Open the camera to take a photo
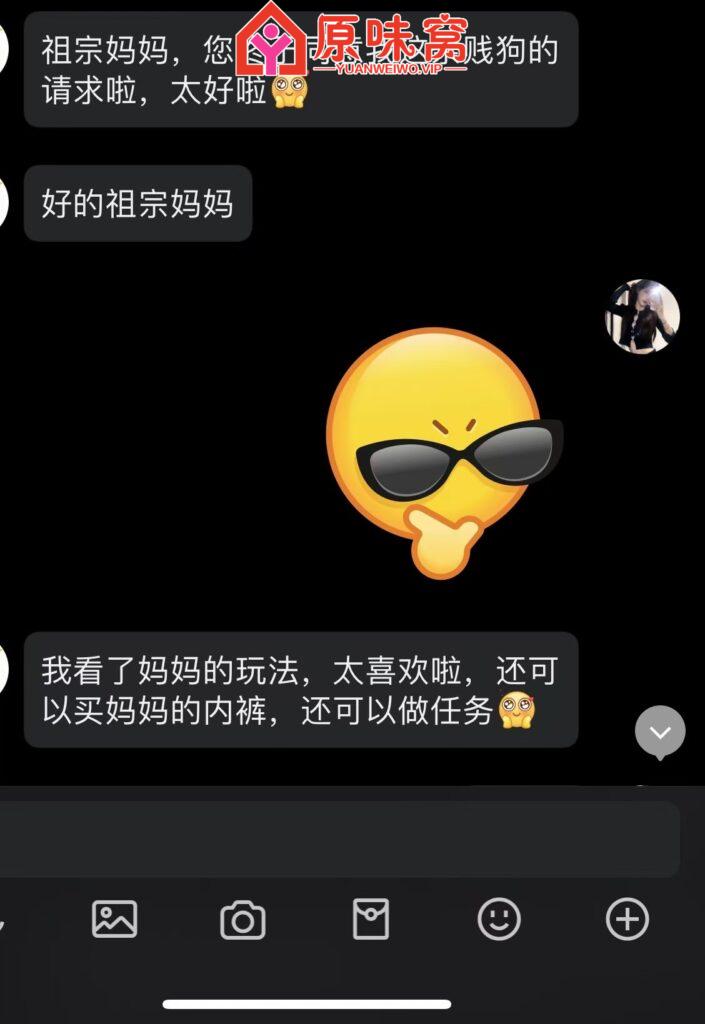 pos(243,919)
